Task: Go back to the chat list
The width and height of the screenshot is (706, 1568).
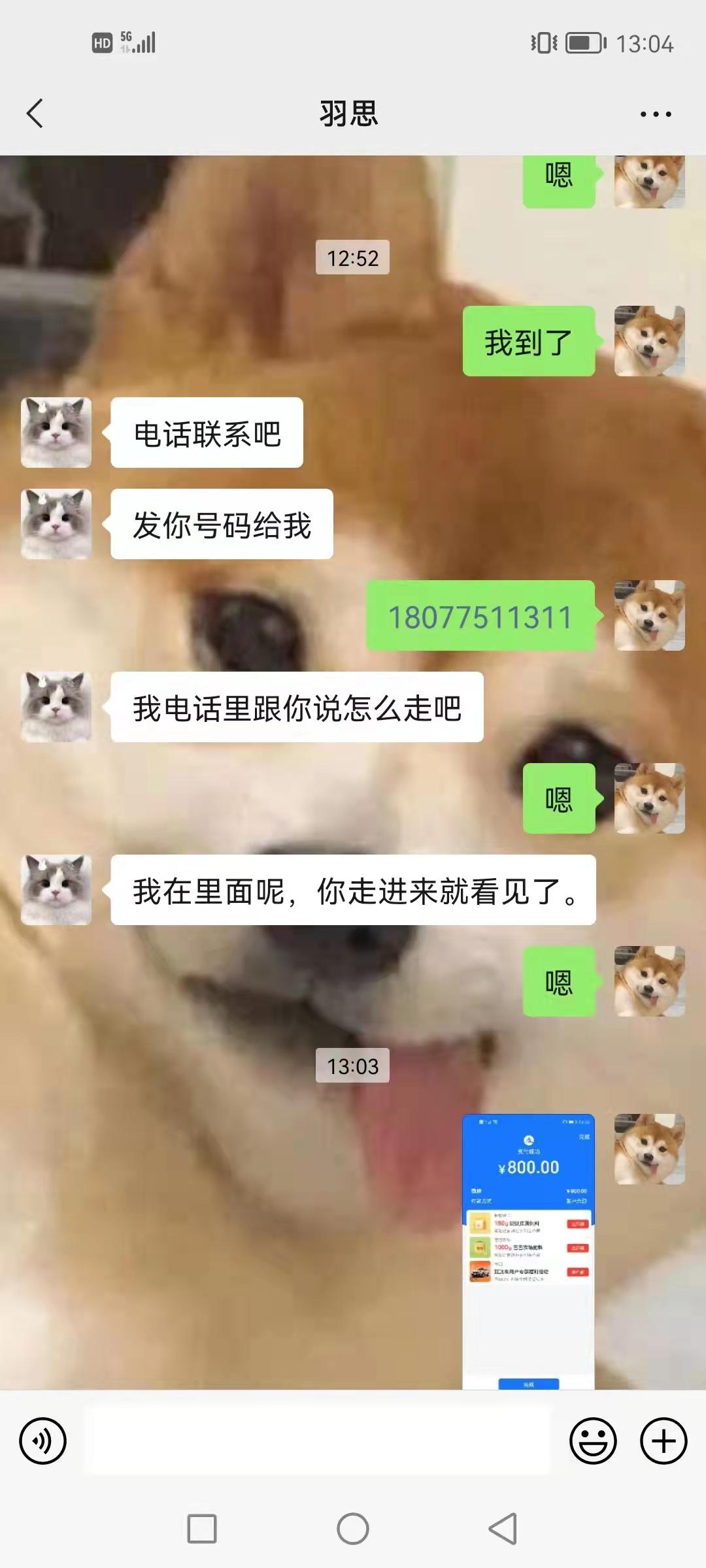Action: click(x=35, y=114)
